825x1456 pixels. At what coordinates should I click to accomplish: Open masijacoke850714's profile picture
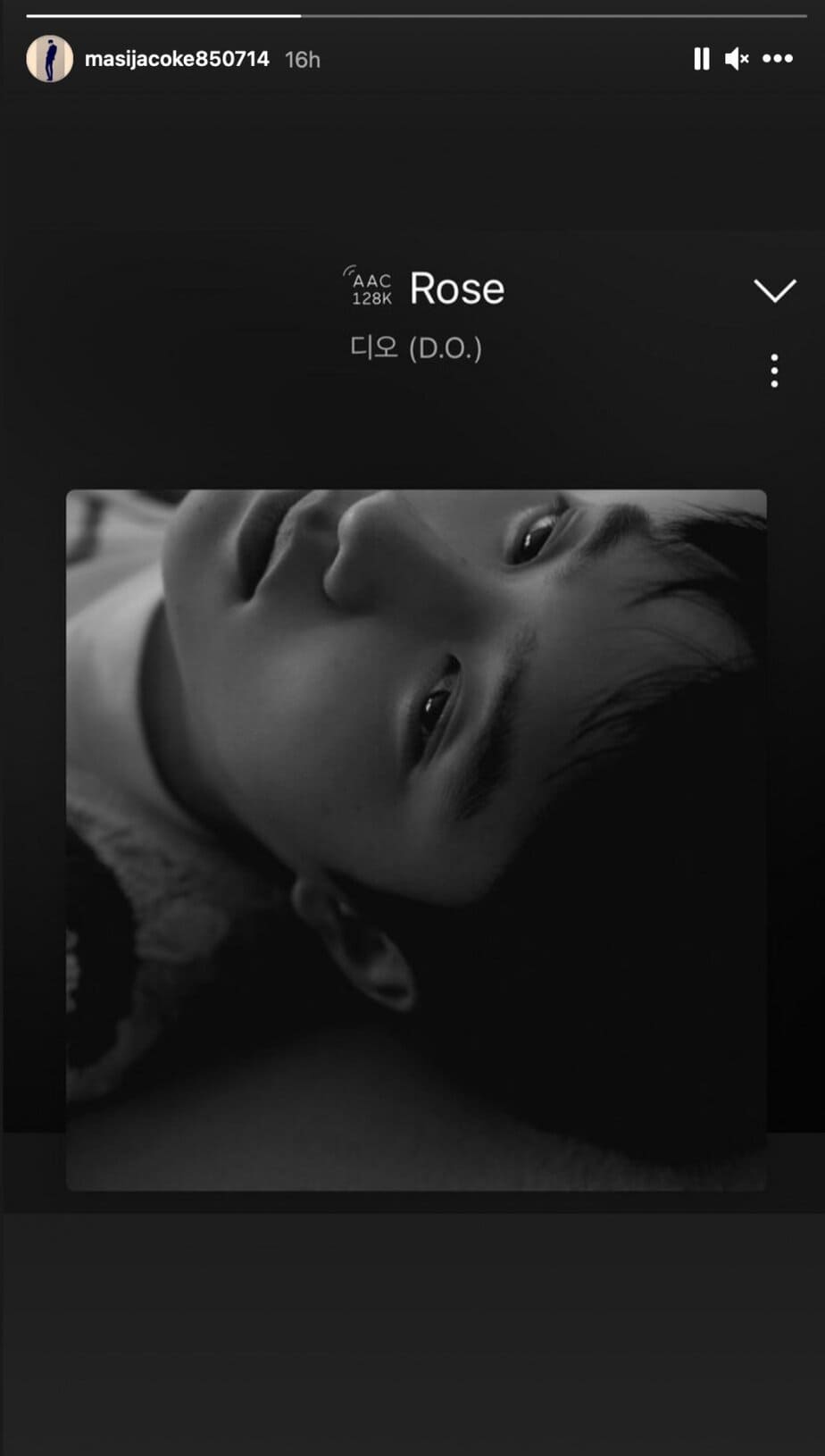50,59
